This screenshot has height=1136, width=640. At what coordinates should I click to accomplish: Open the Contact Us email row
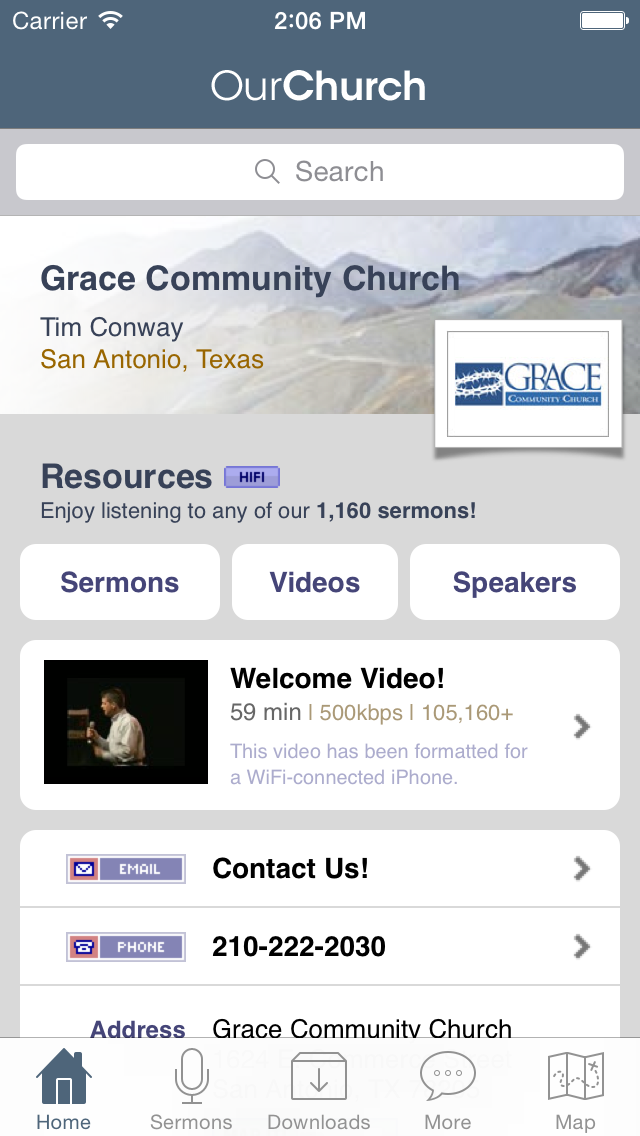320,869
